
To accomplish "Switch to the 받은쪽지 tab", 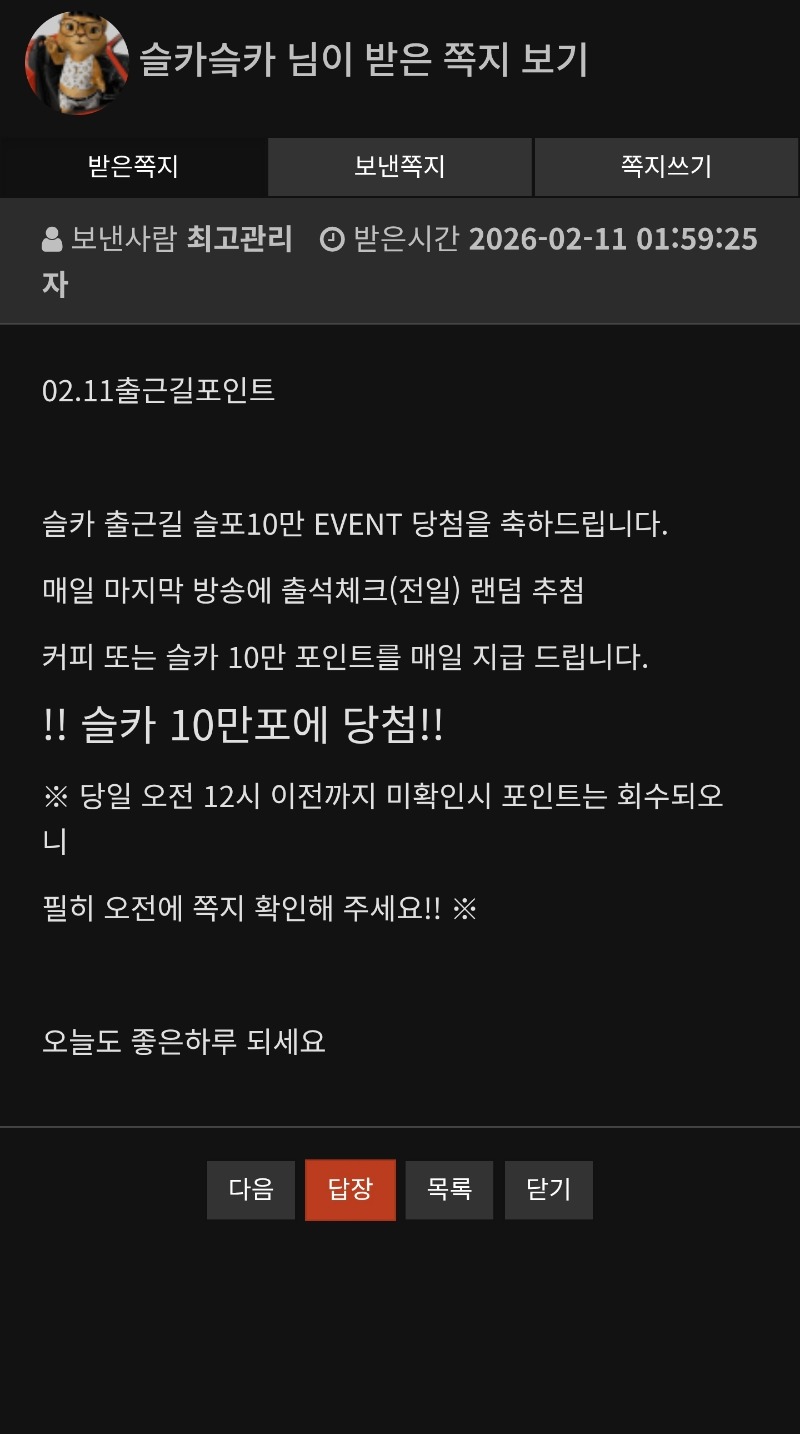I will tap(133, 166).
